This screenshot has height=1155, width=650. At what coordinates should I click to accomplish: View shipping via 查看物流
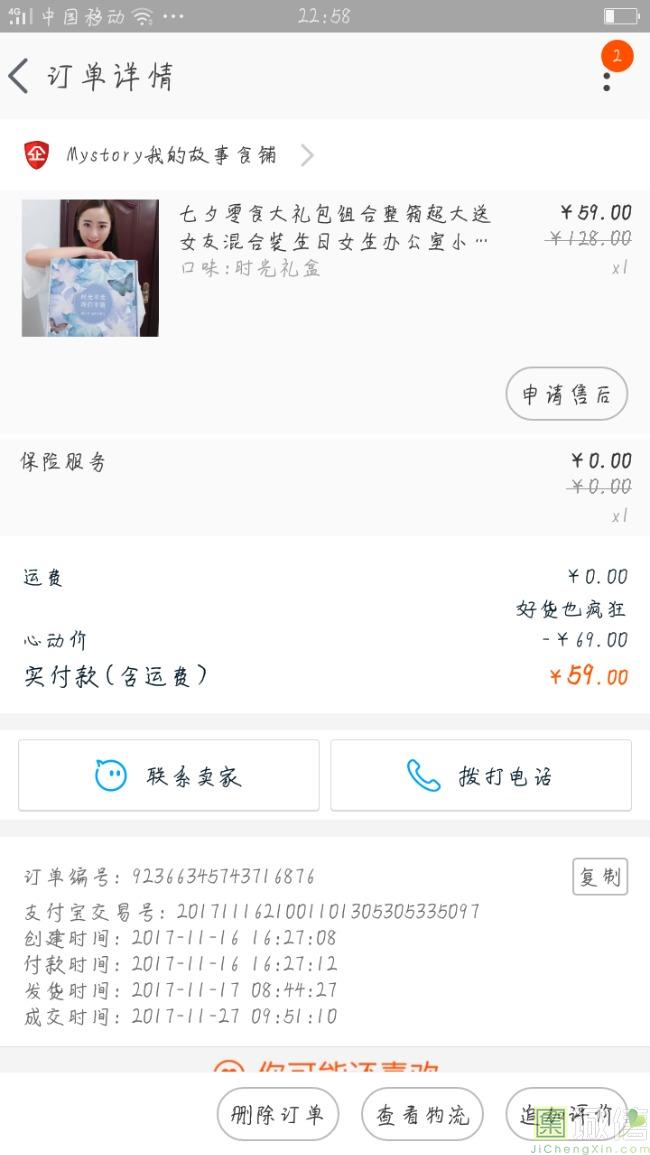[422, 1115]
